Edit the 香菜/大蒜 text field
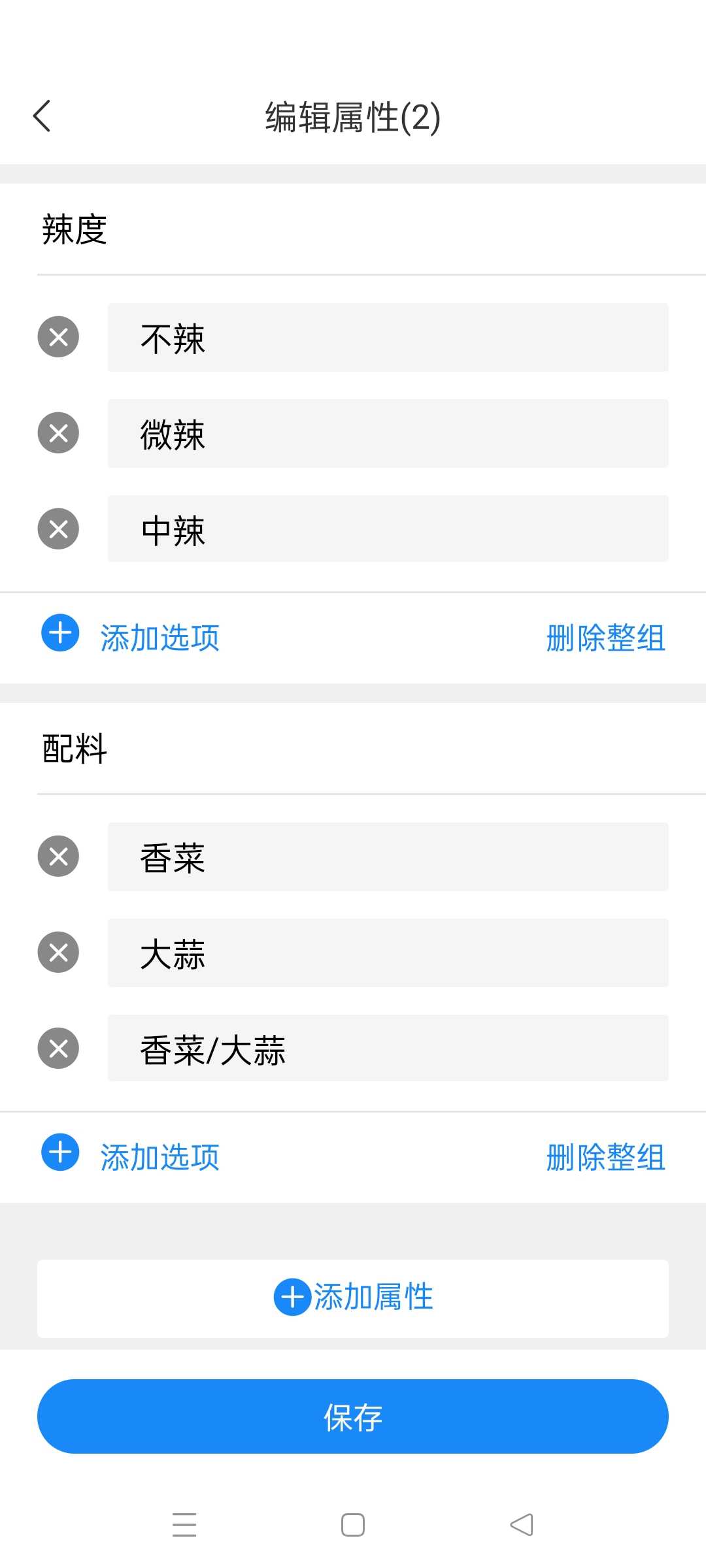The image size is (706, 1568). (x=388, y=1049)
